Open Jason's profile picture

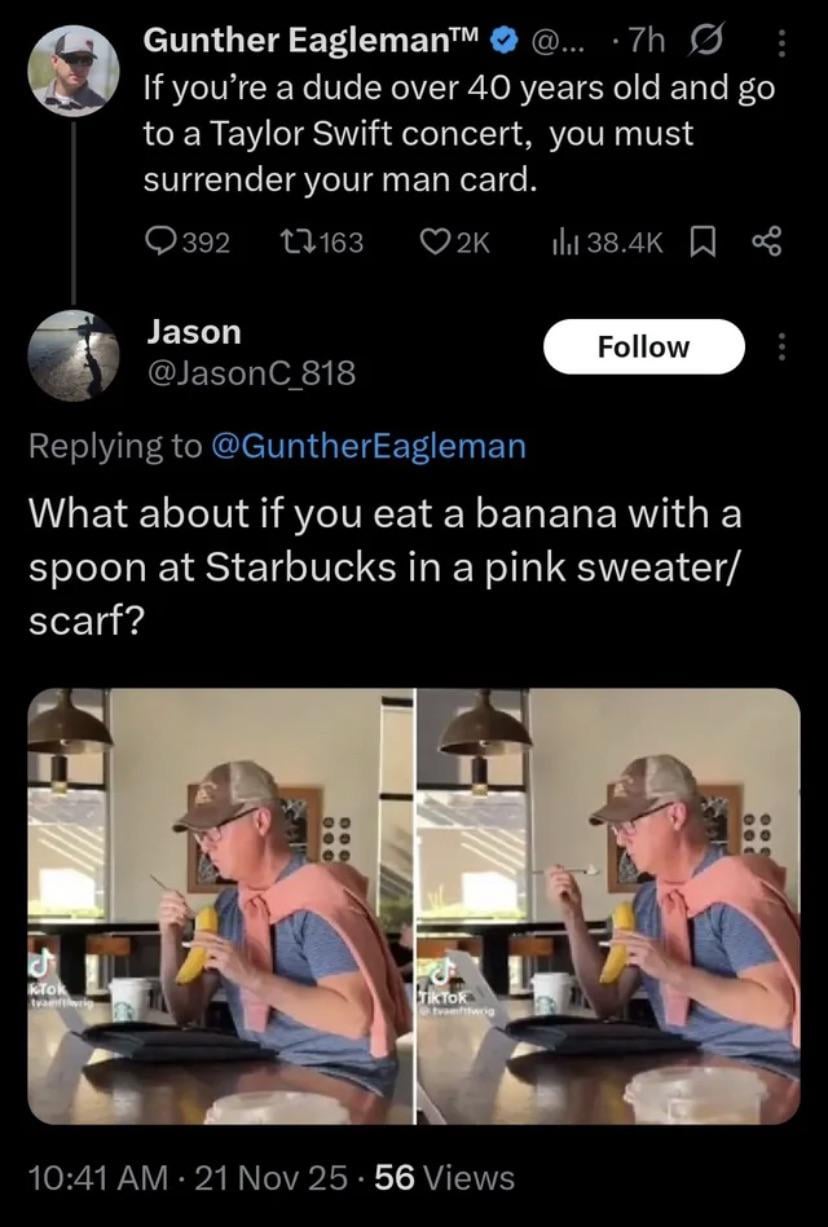[x=74, y=354]
